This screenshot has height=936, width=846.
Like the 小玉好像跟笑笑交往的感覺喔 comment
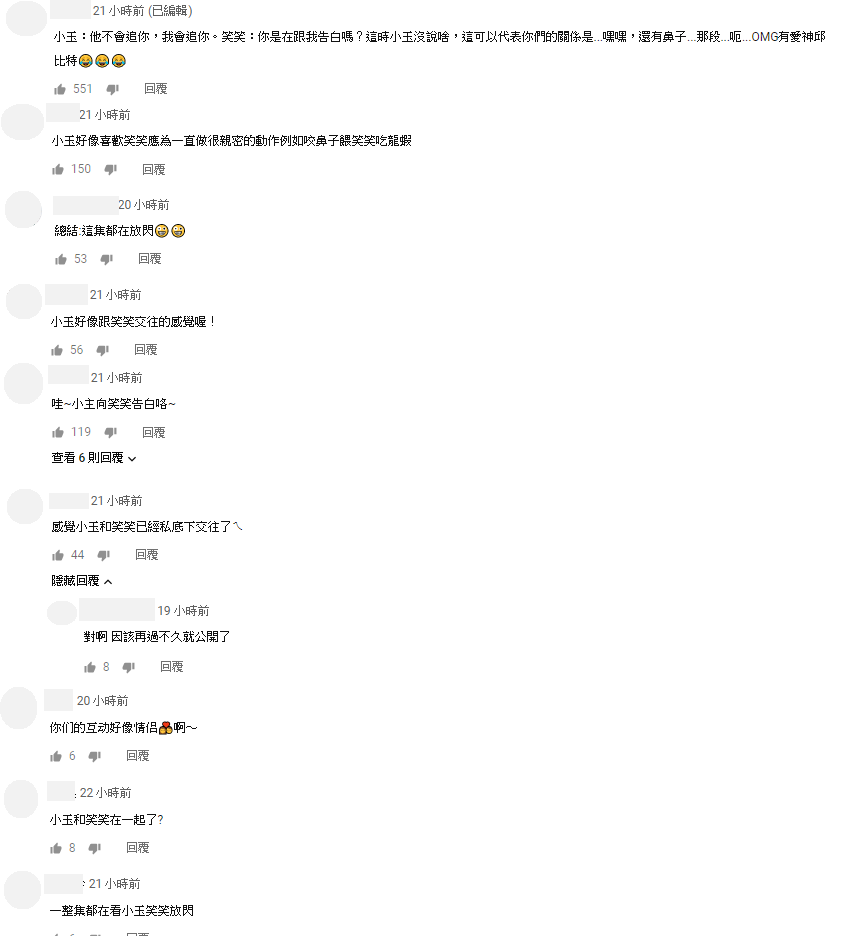[57, 350]
